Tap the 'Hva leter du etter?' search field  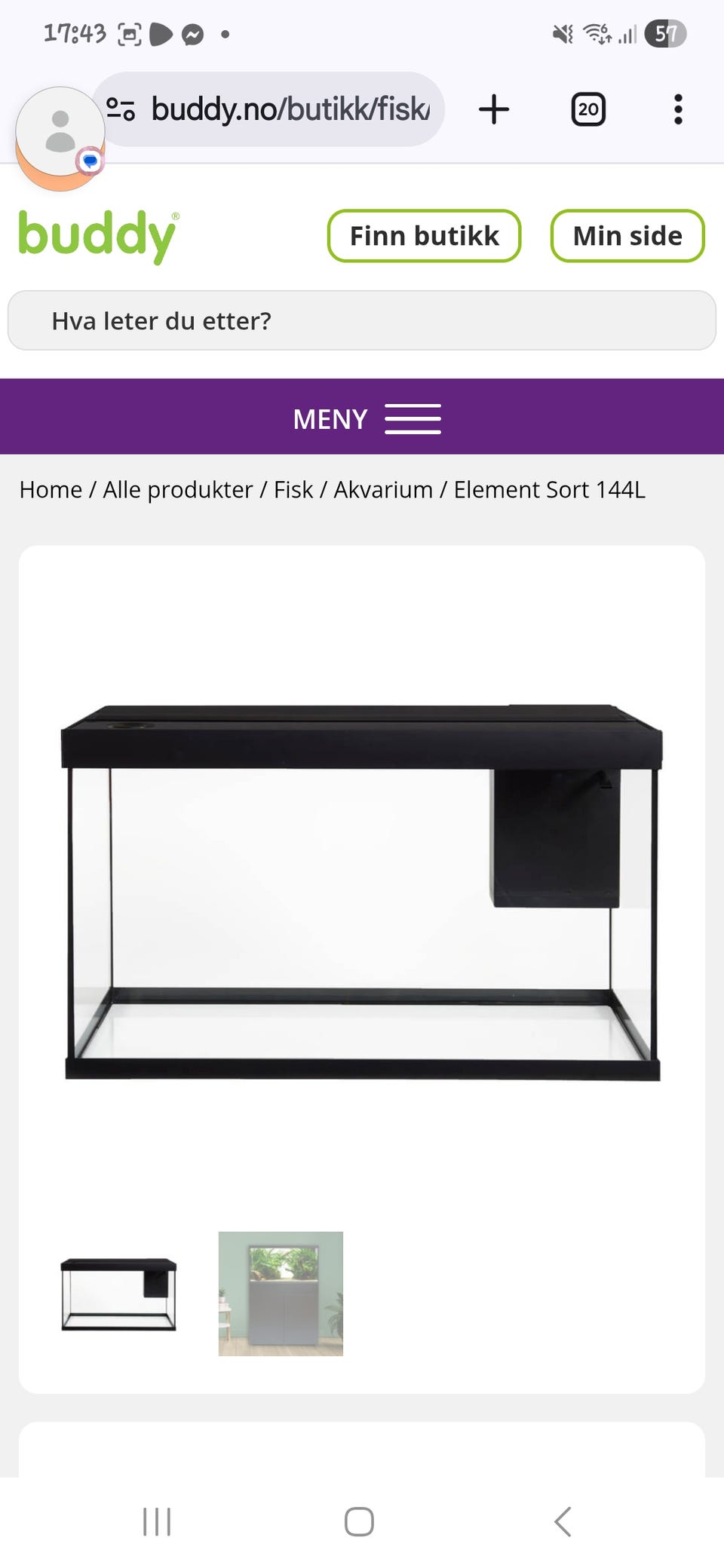click(x=362, y=320)
